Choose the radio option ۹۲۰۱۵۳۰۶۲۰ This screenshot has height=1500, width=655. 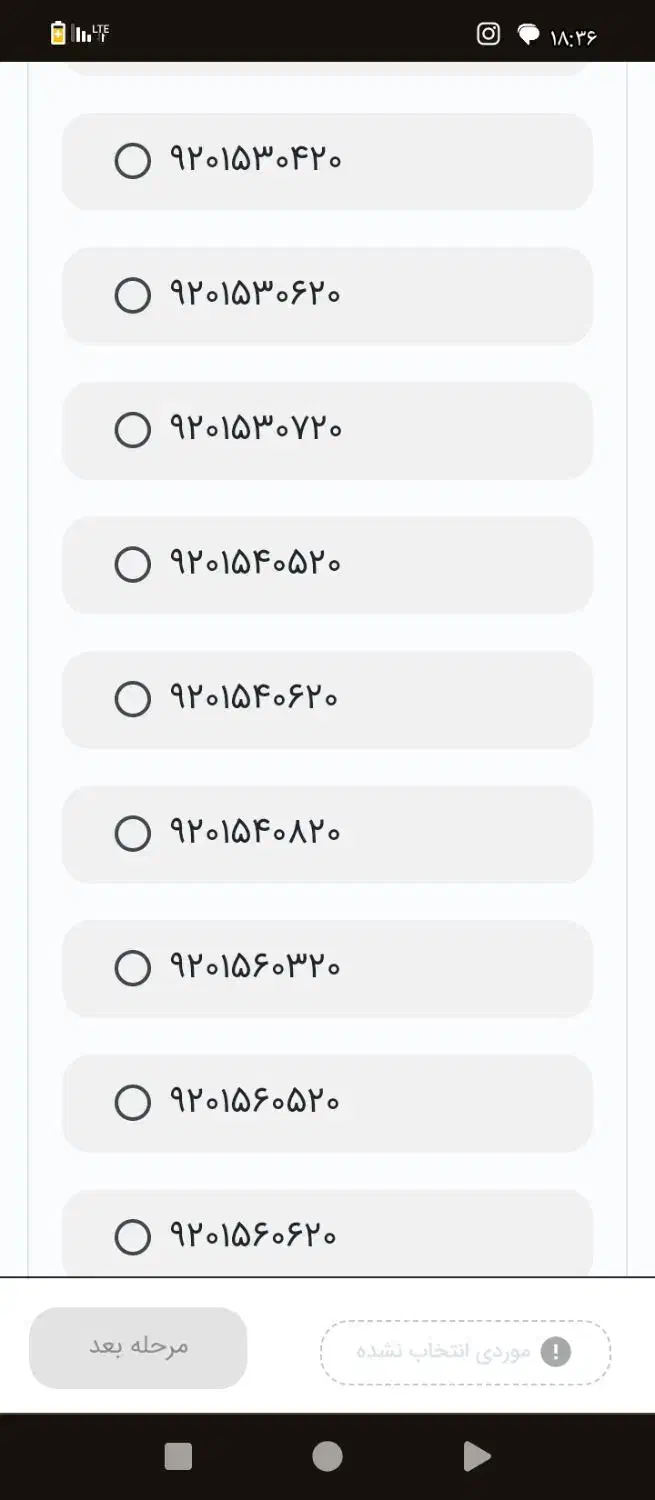(133, 296)
